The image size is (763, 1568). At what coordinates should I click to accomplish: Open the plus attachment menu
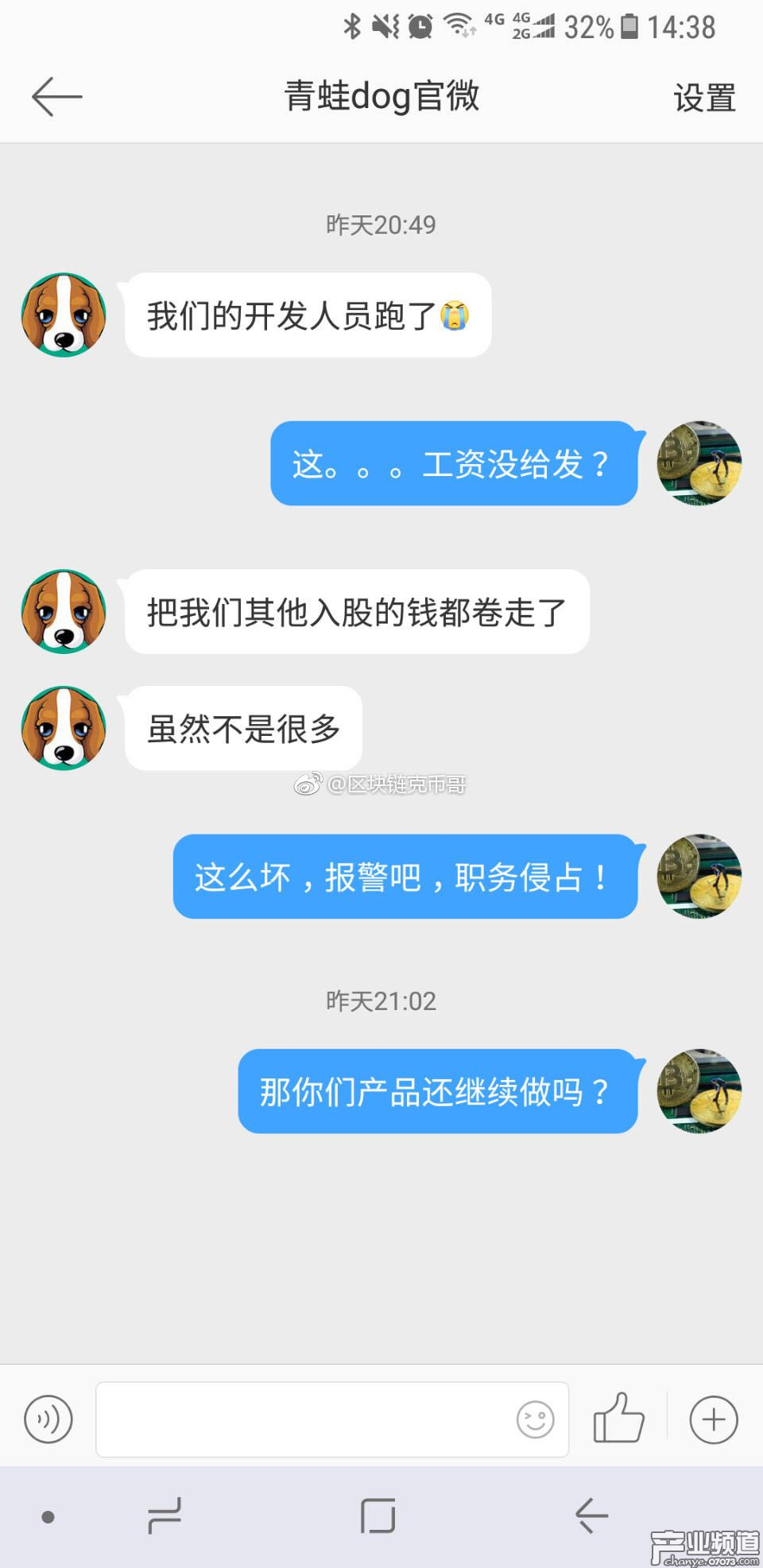coord(713,1419)
